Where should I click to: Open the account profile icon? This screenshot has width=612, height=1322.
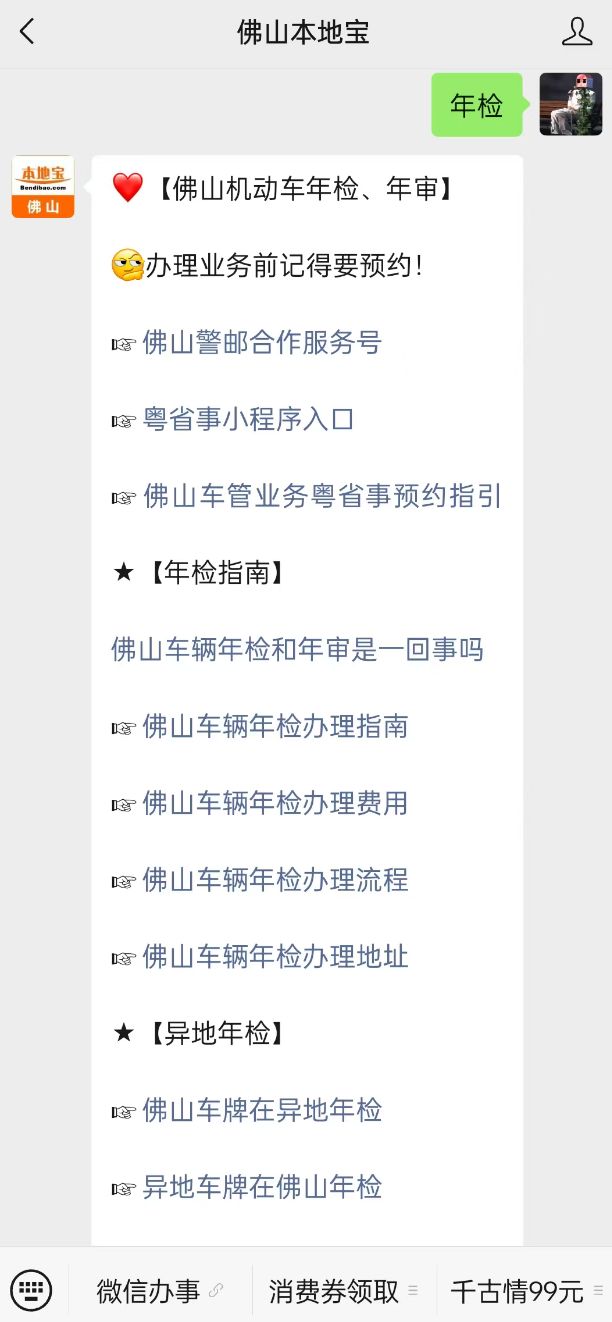click(x=577, y=32)
